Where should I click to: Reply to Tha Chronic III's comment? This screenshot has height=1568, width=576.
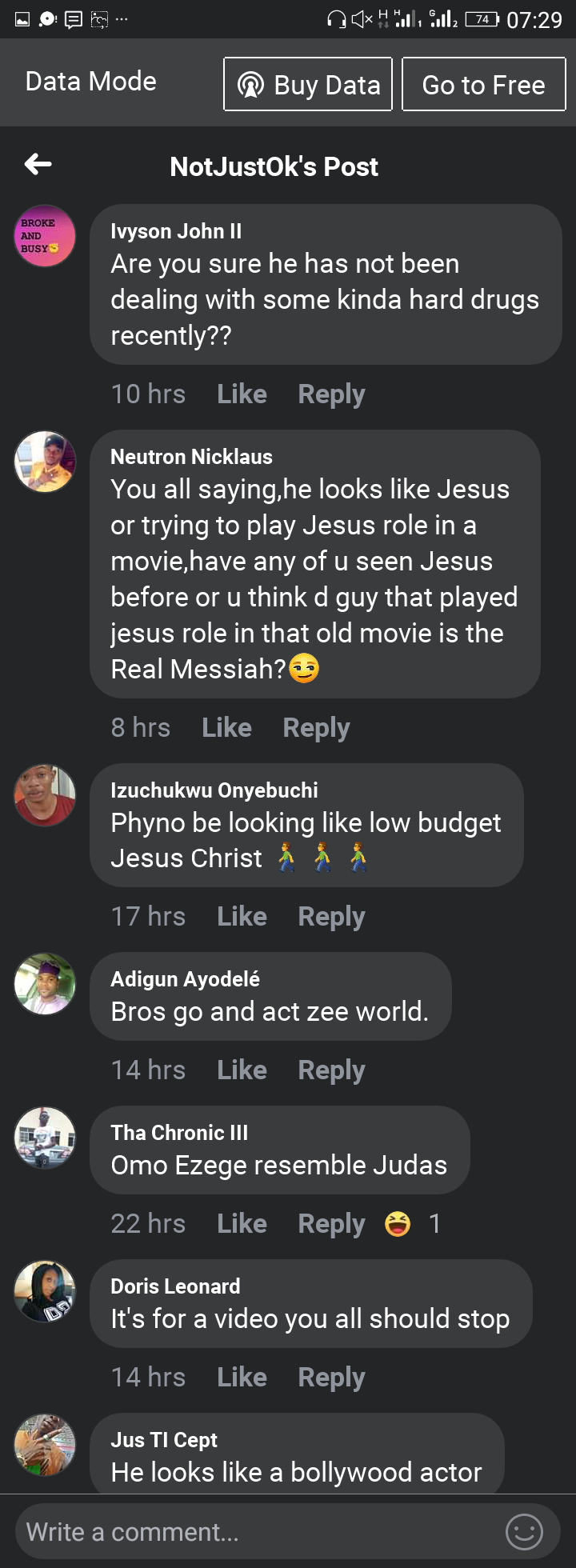[x=331, y=1223]
